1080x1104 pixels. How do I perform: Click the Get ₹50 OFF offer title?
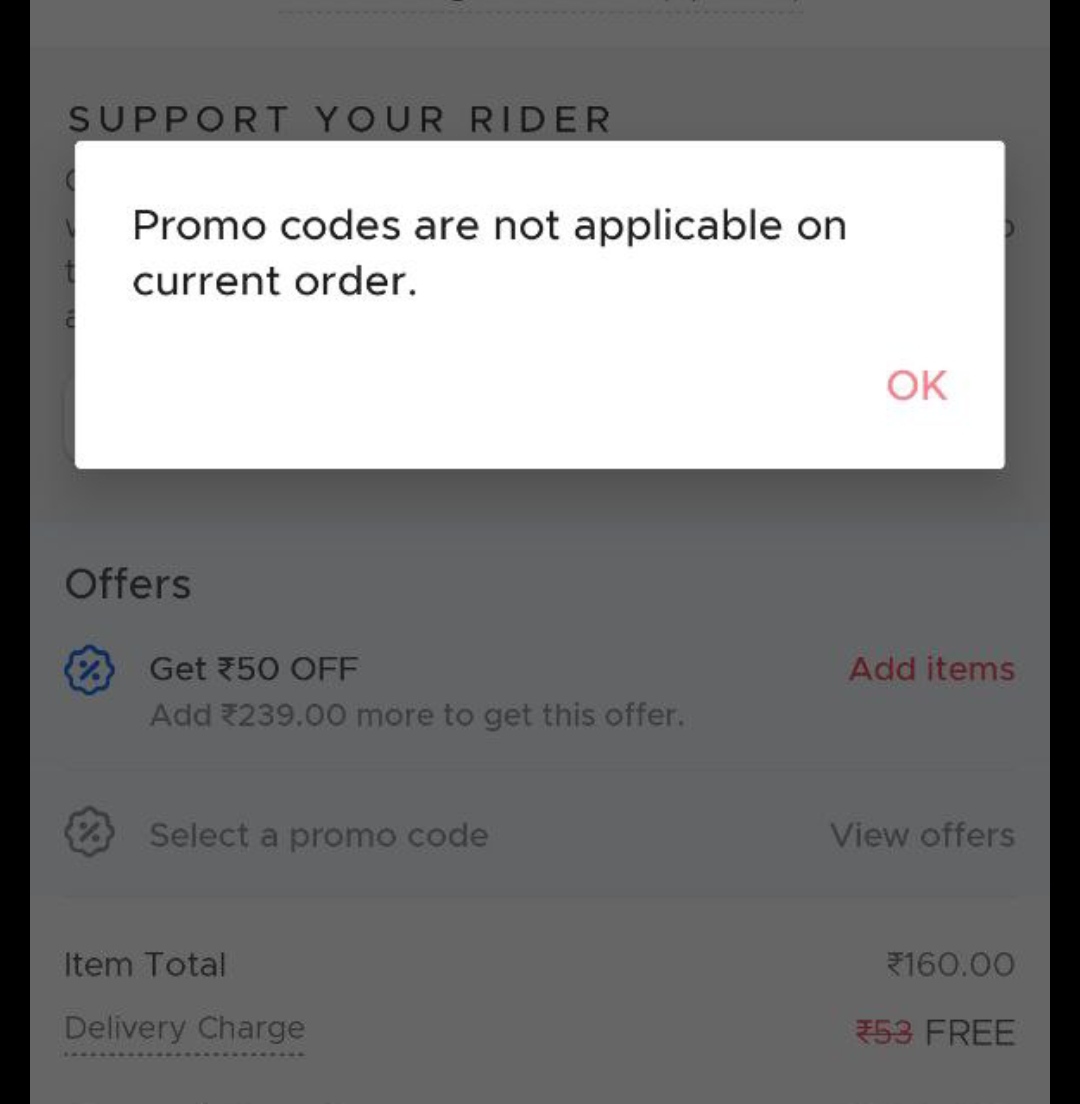253,668
